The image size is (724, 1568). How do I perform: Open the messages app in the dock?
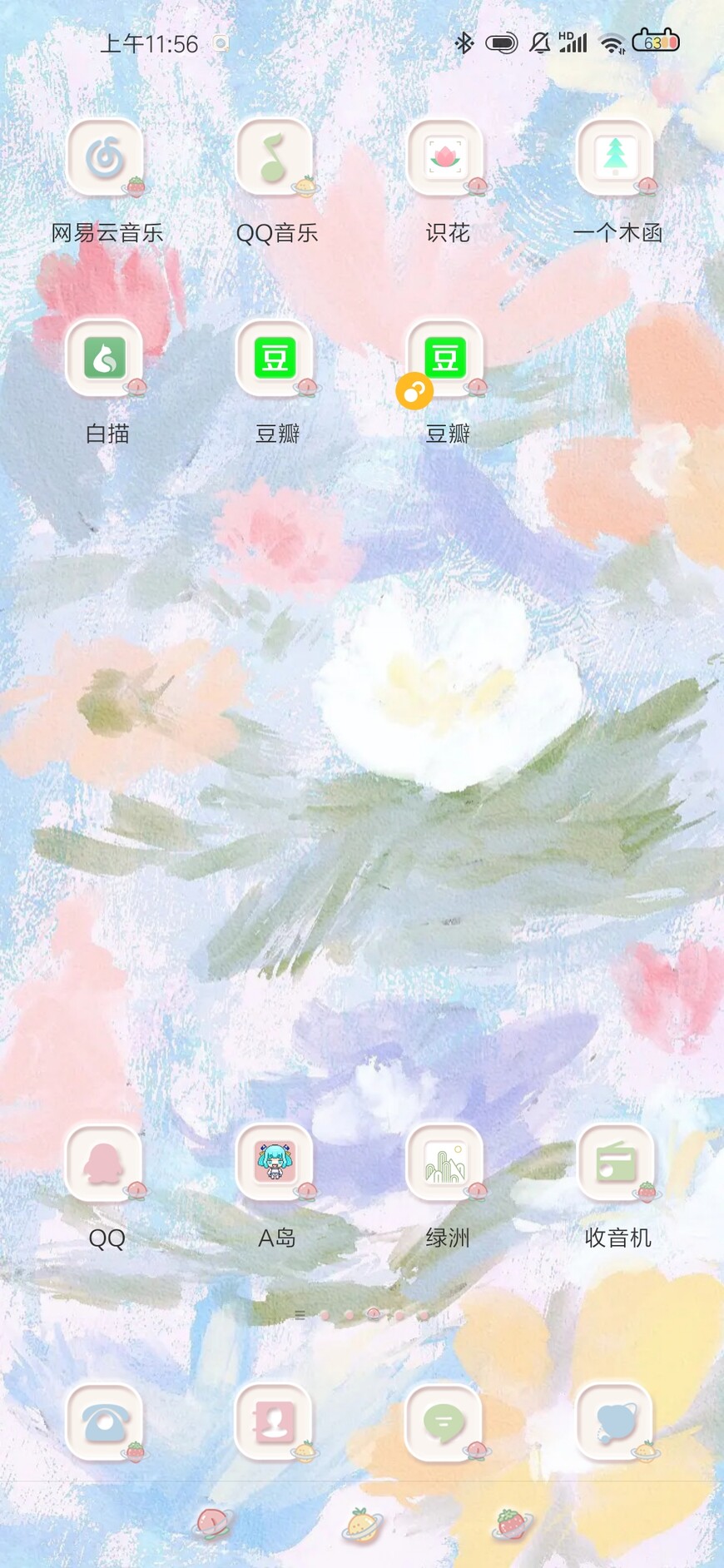click(x=445, y=1422)
